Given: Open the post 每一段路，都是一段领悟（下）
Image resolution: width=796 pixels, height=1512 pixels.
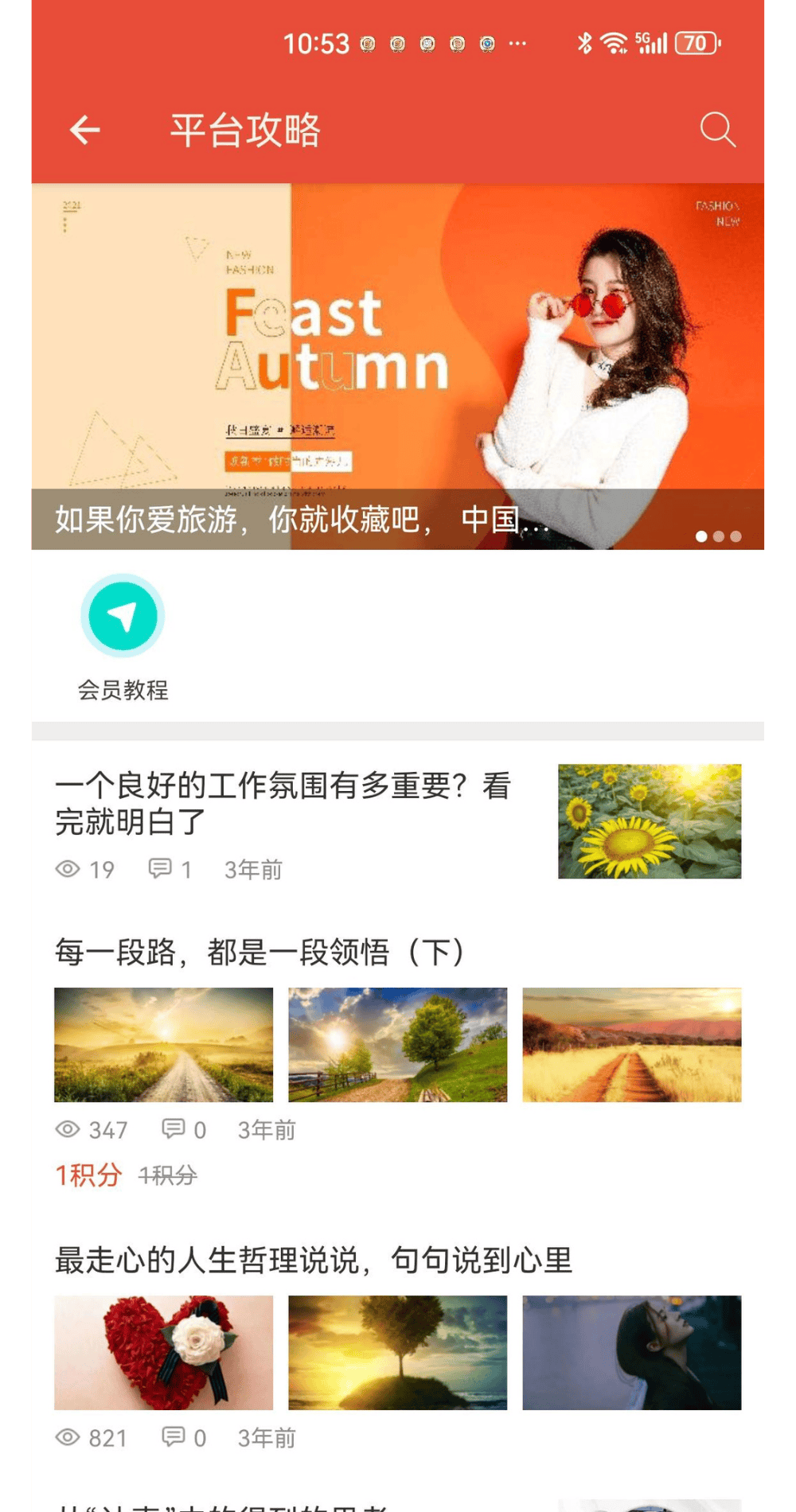Looking at the screenshot, I should click(x=260, y=952).
